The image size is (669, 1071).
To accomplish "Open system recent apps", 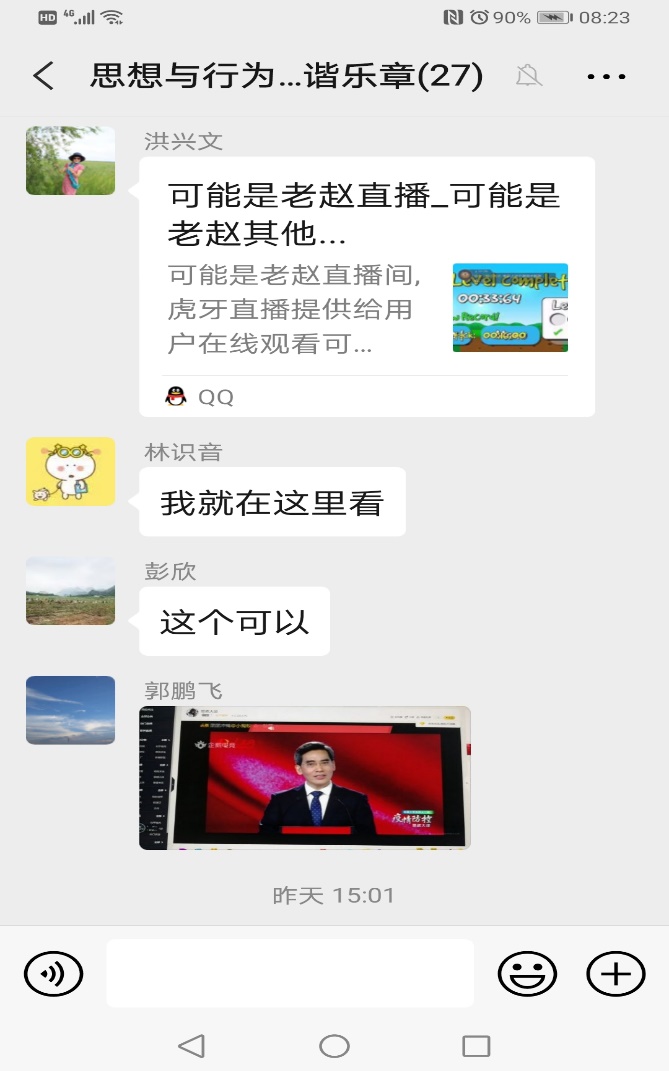I will pyautogui.click(x=476, y=1046).
